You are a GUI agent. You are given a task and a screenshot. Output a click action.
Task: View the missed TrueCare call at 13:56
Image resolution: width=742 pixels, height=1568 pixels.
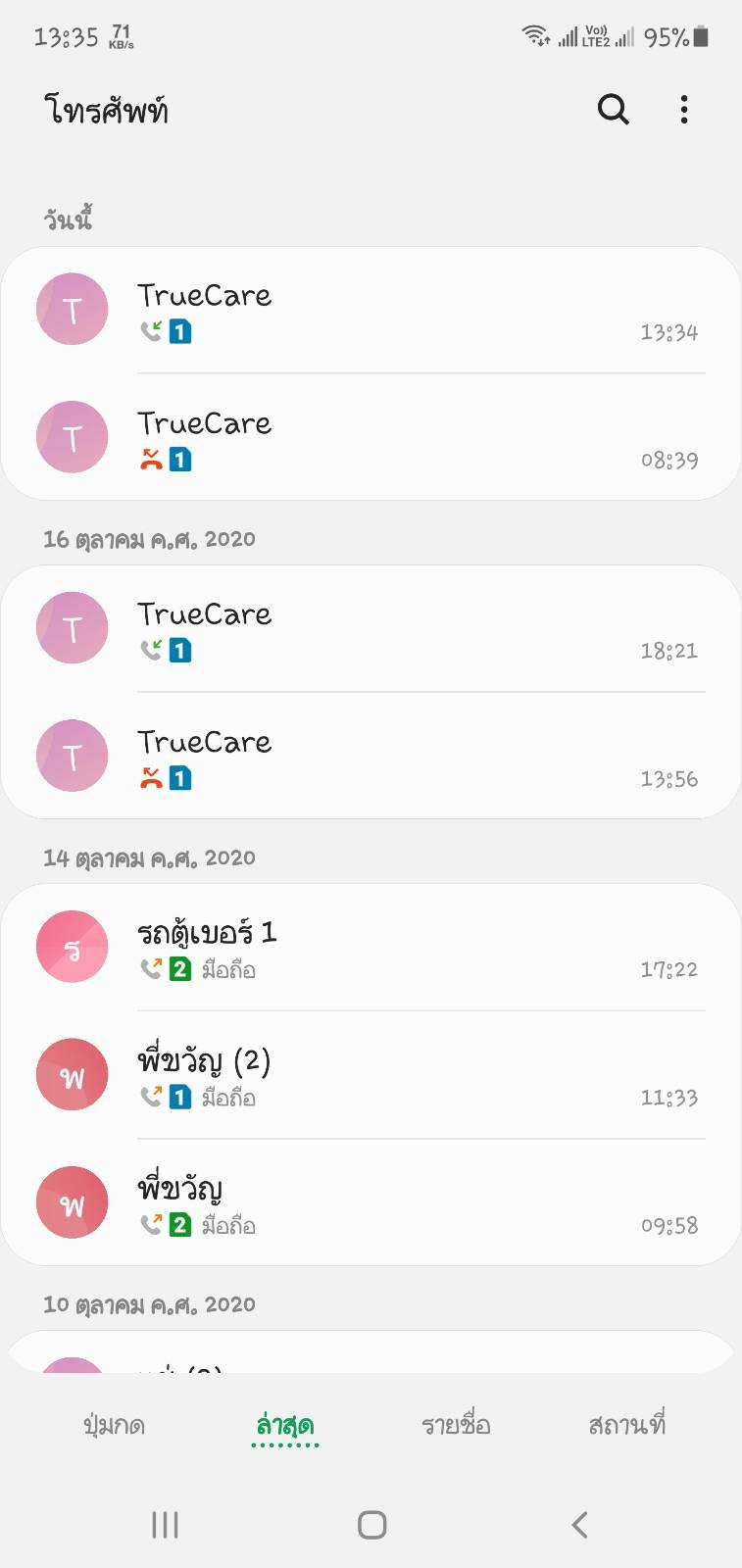pyautogui.click(x=371, y=756)
